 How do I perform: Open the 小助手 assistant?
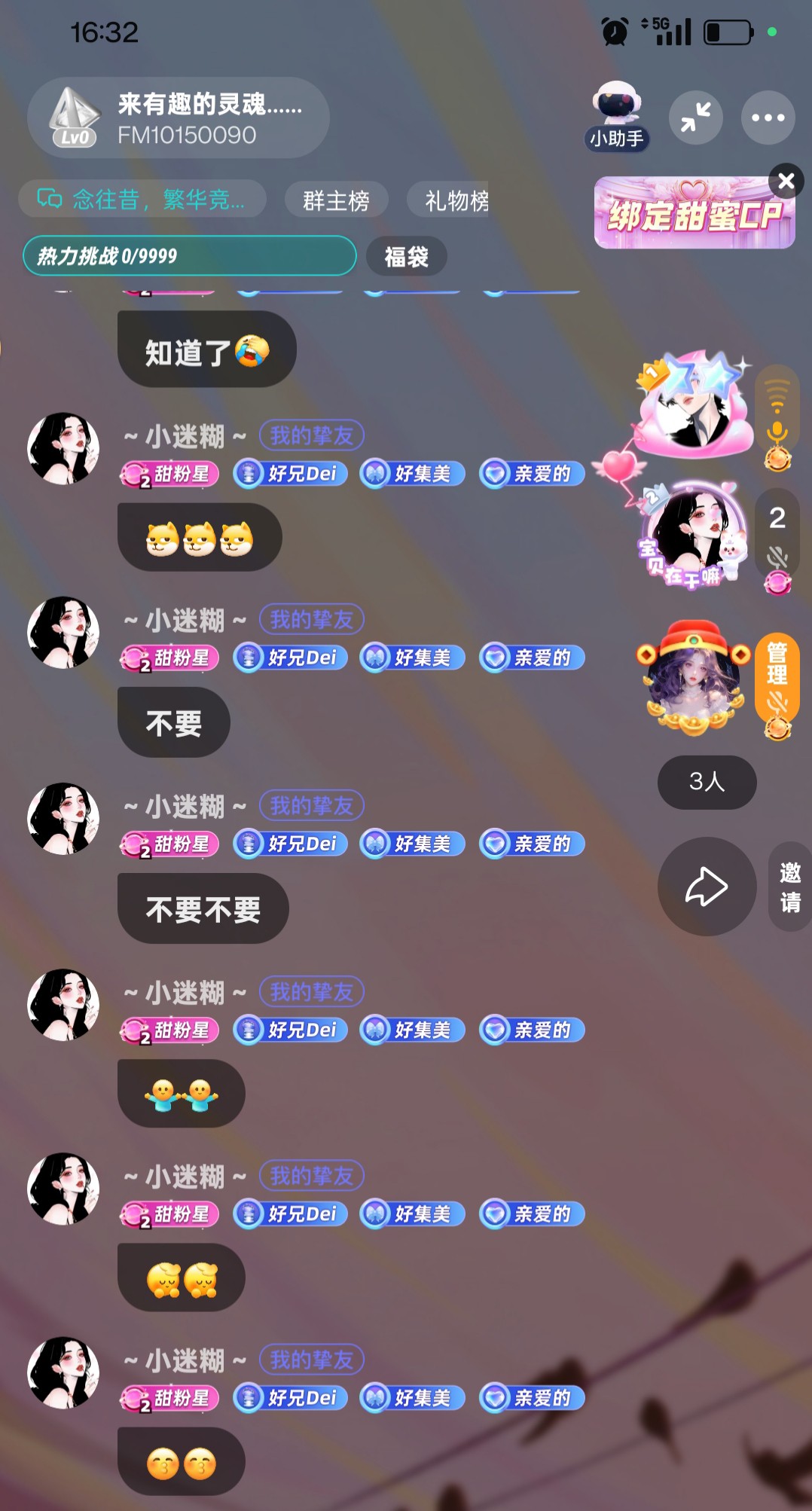(x=616, y=117)
